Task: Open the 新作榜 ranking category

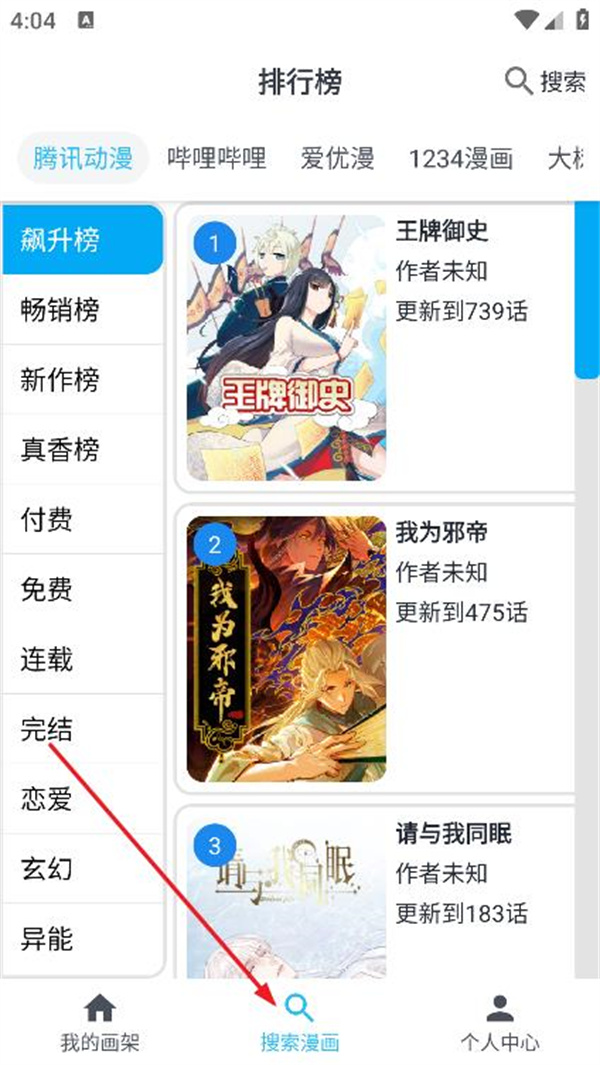Action: (82, 380)
